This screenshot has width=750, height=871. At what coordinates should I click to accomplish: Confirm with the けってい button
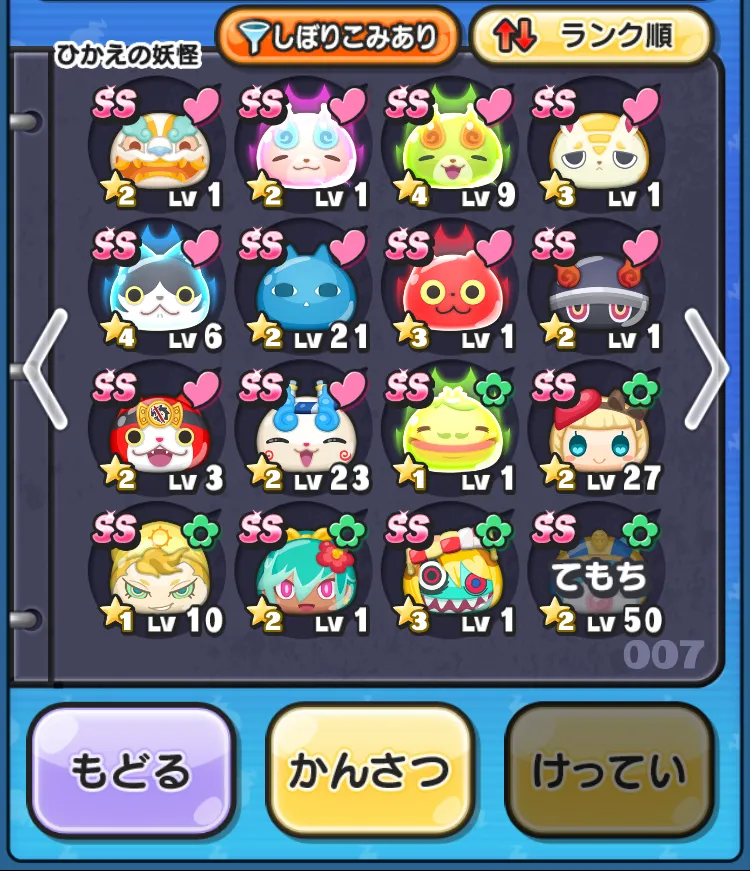coord(609,770)
